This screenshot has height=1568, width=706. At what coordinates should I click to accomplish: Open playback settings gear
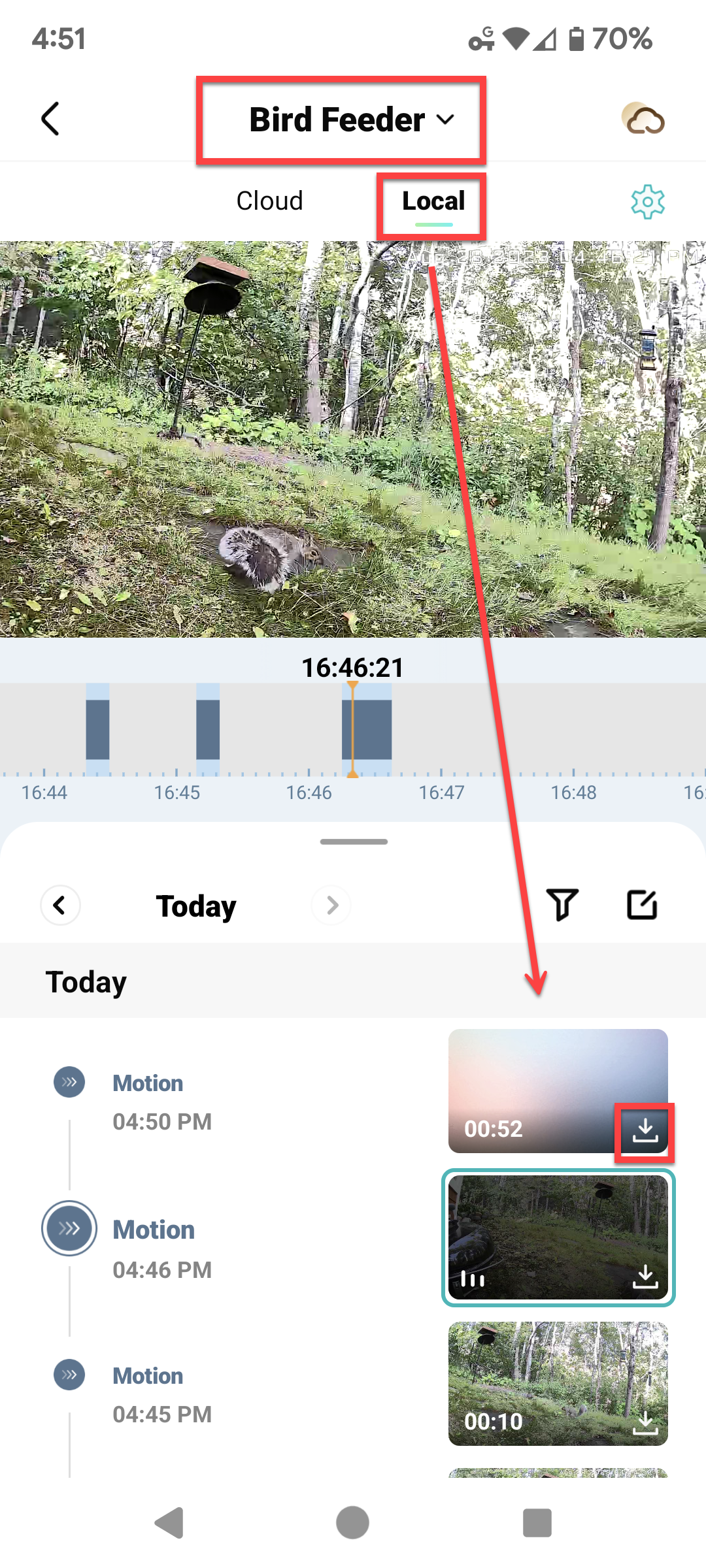648,202
